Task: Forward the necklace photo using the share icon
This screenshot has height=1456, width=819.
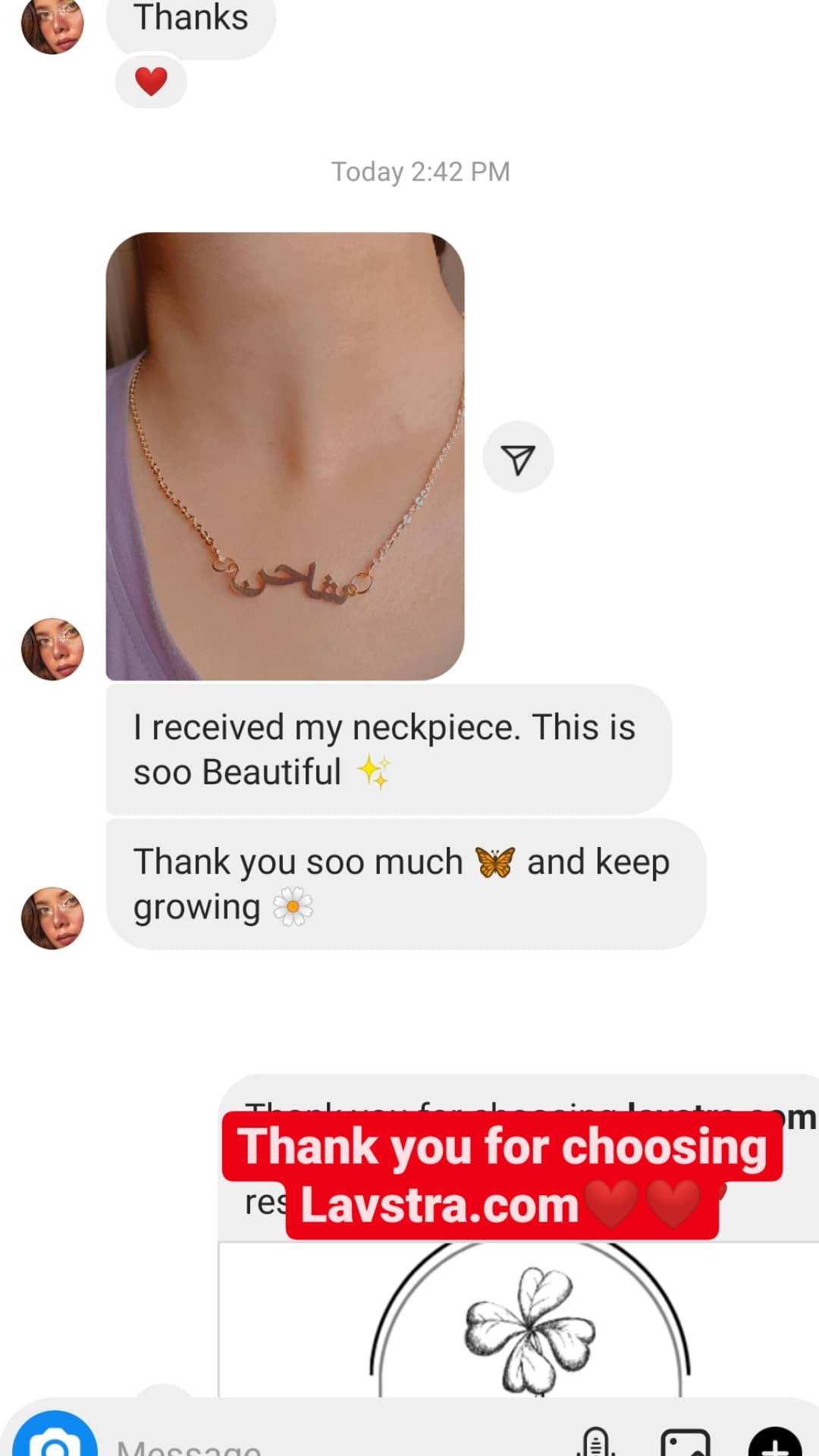Action: coord(518,457)
